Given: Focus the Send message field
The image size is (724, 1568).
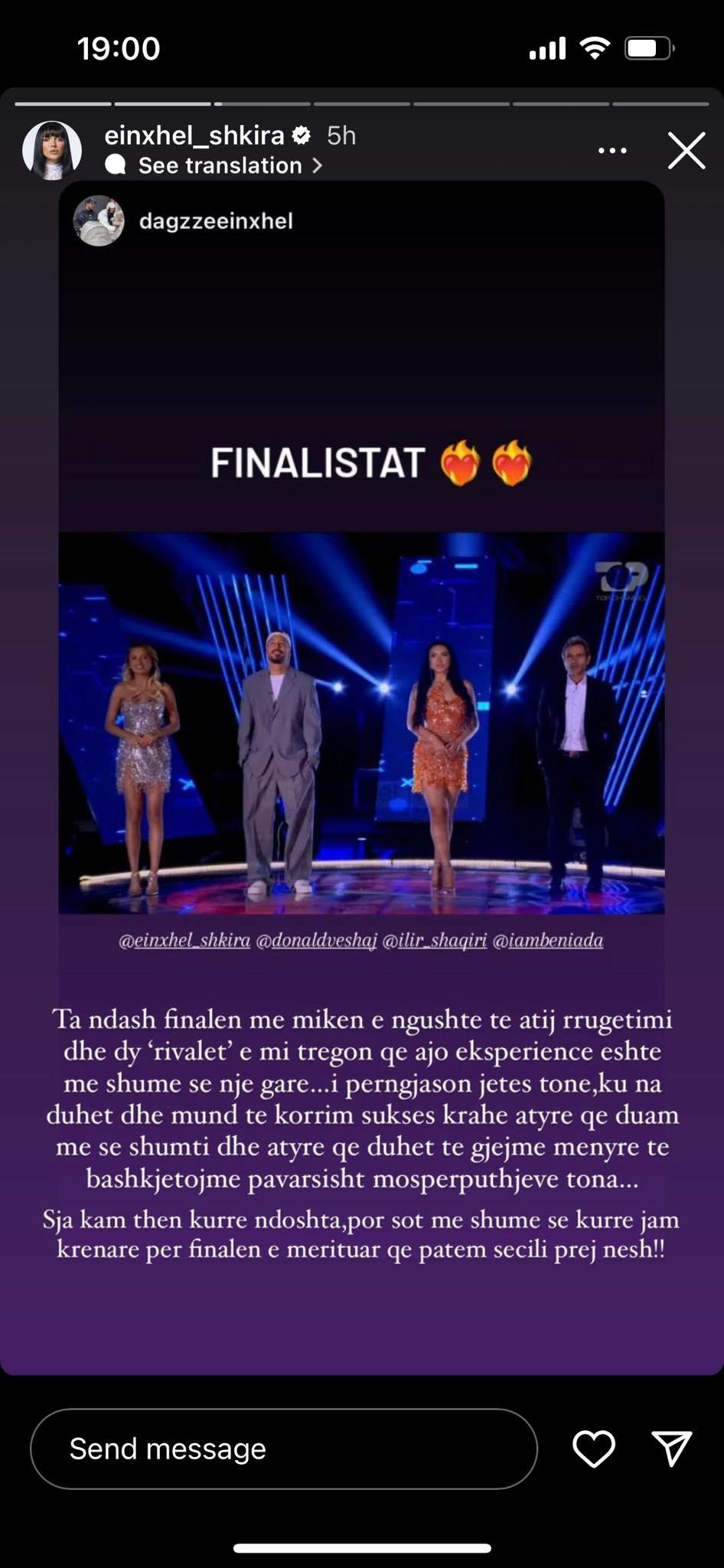Looking at the screenshot, I should click(x=283, y=1449).
